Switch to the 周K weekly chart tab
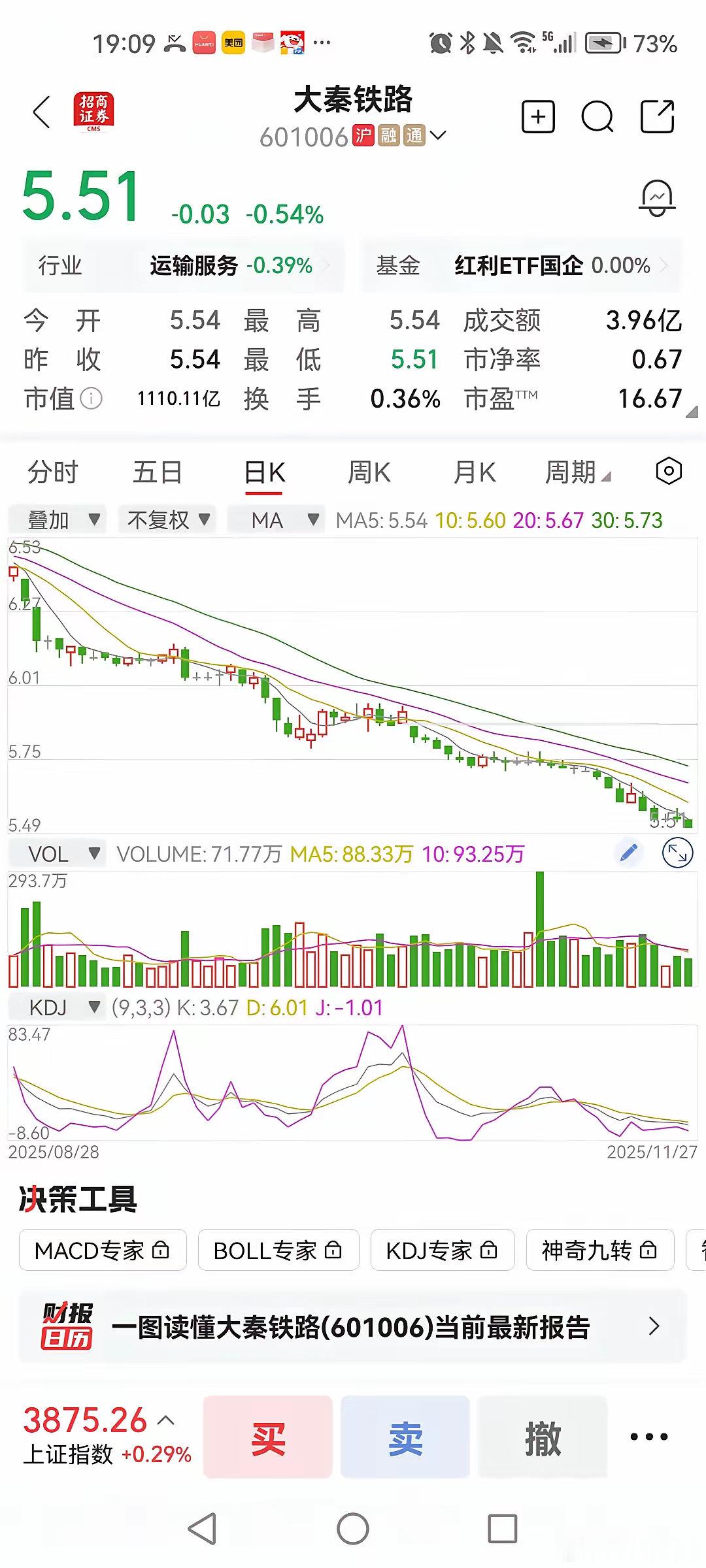 (369, 472)
